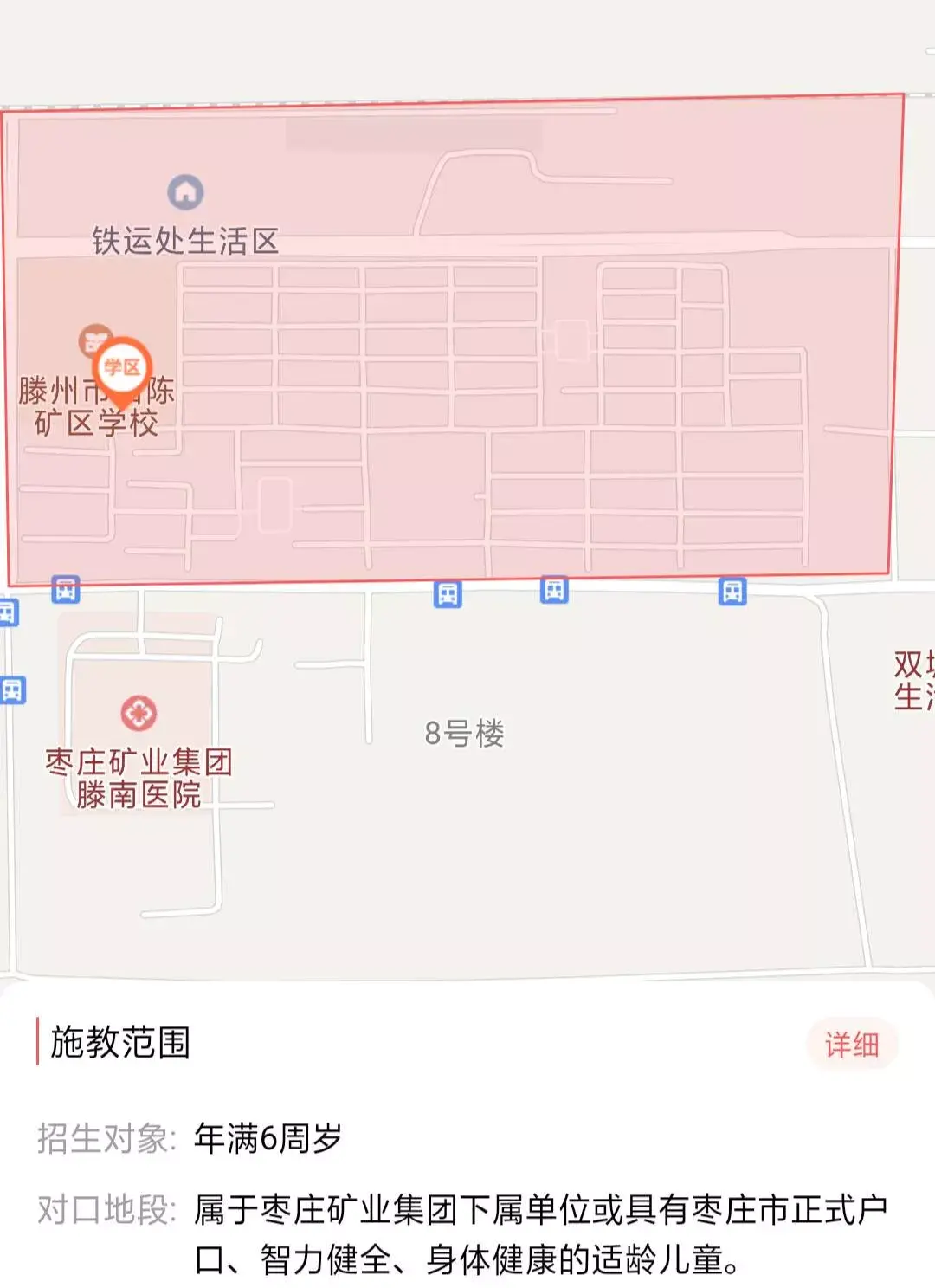Select the 枣庄矿业集团滕南医院 hospital marker
This screenshot has width=935, height=1288.
[139, 713]
